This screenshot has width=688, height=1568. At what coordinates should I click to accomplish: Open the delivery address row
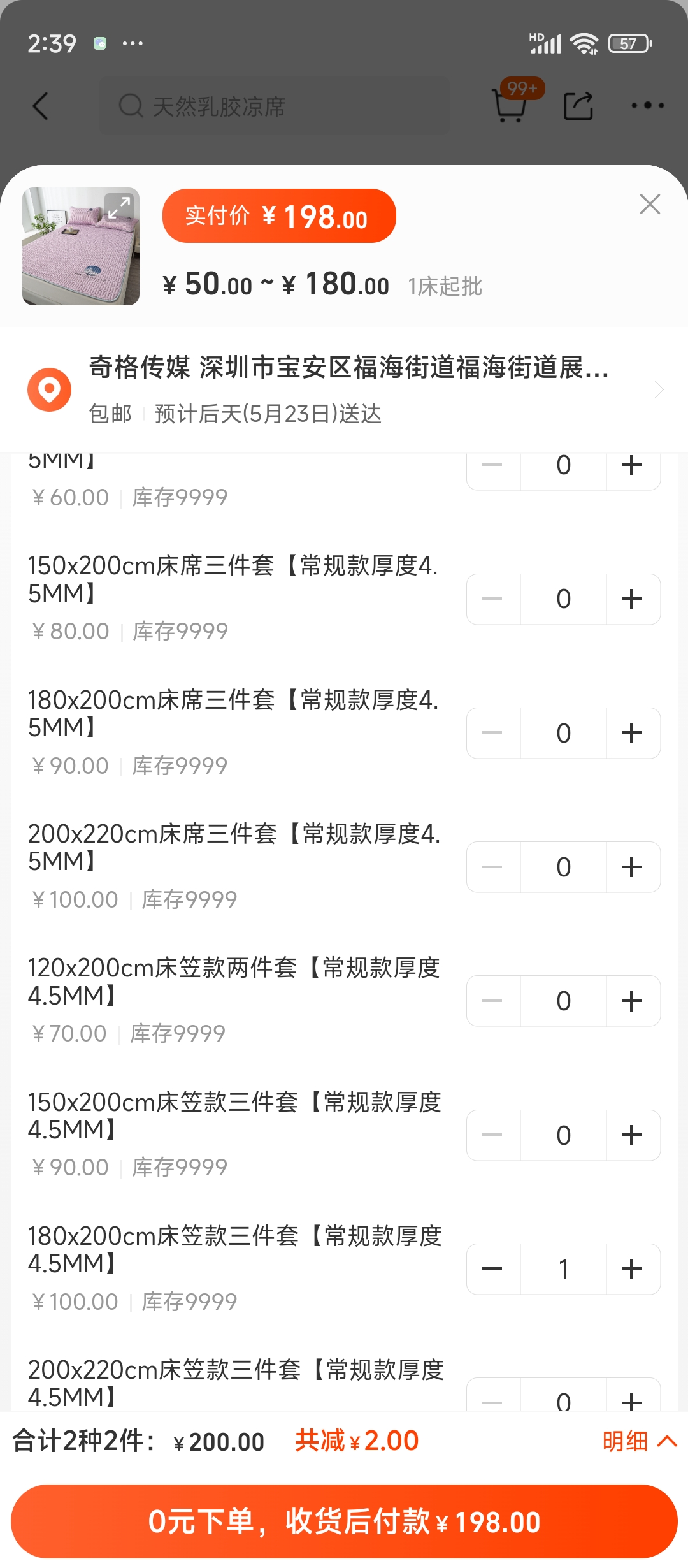(344, 389)
